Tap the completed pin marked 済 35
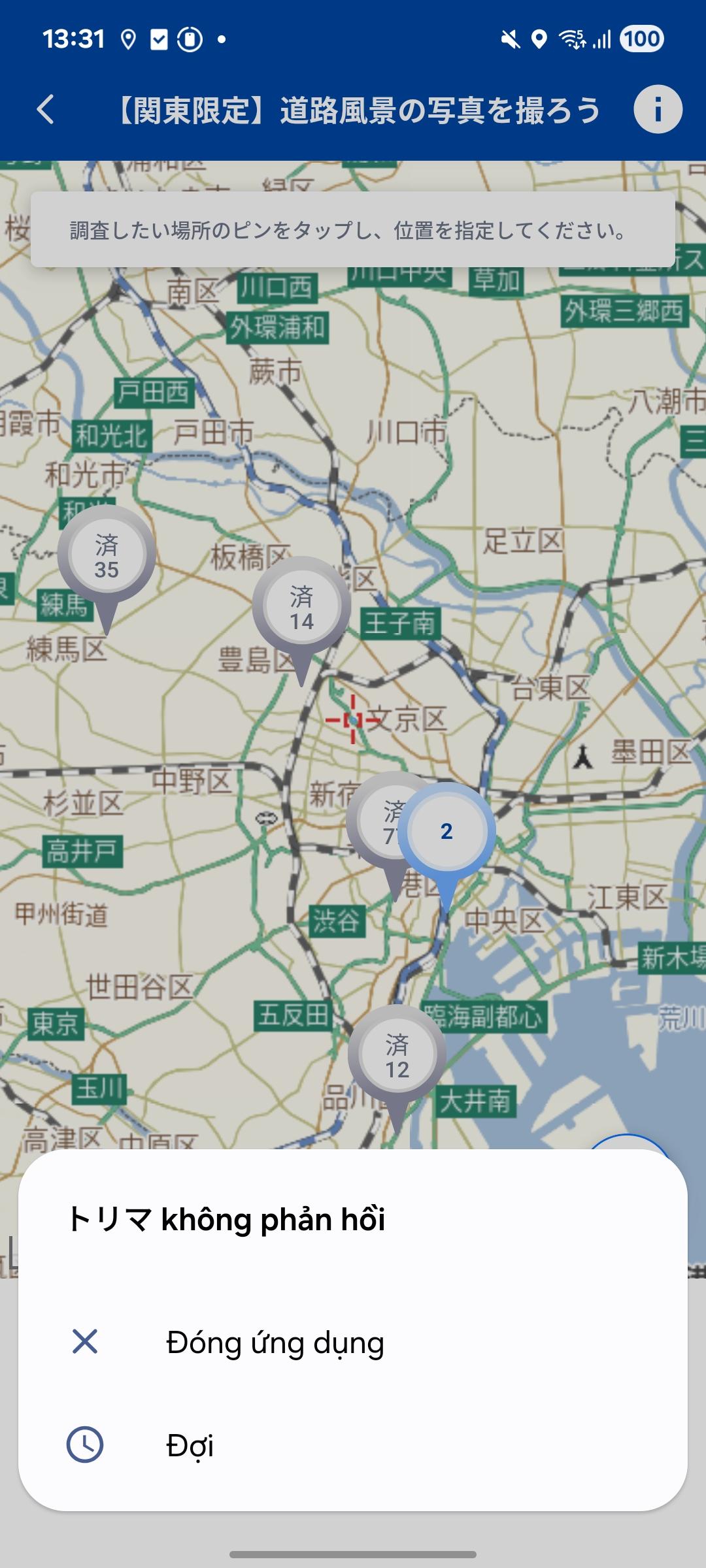 [x=107, y=556]
